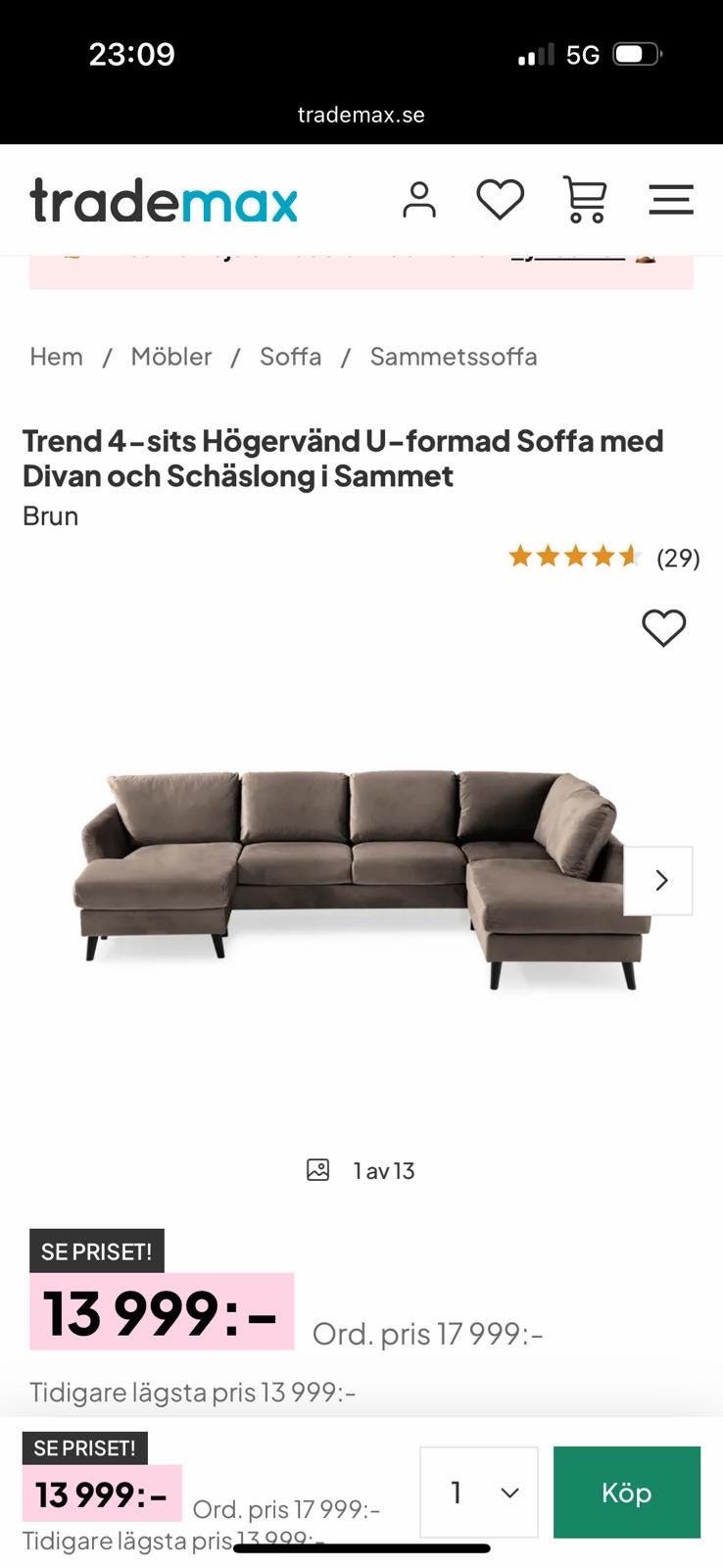Advance to the next product image
Image resolution: width=723 pixels, height=1568 pixels.
tap(660, 880)
